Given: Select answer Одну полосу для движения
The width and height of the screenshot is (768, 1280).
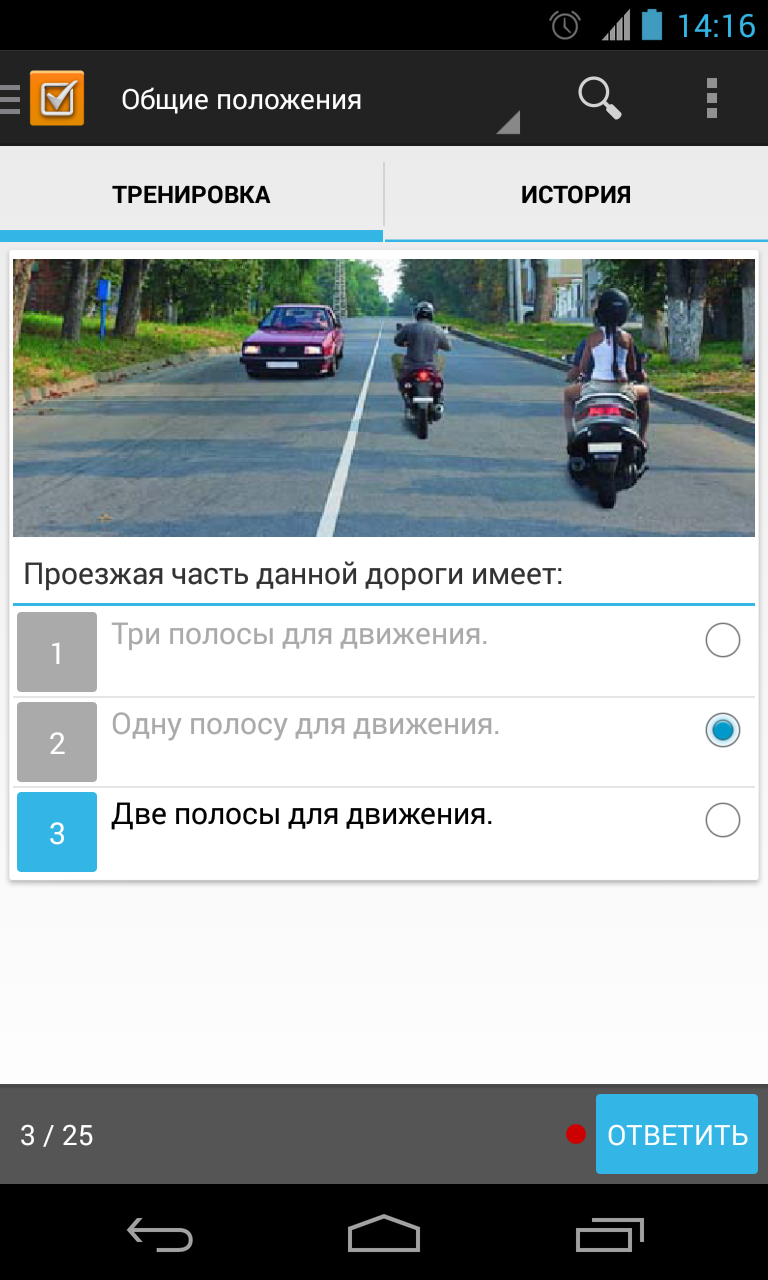Looking at the screenshot, I should (x=722, y=730).
